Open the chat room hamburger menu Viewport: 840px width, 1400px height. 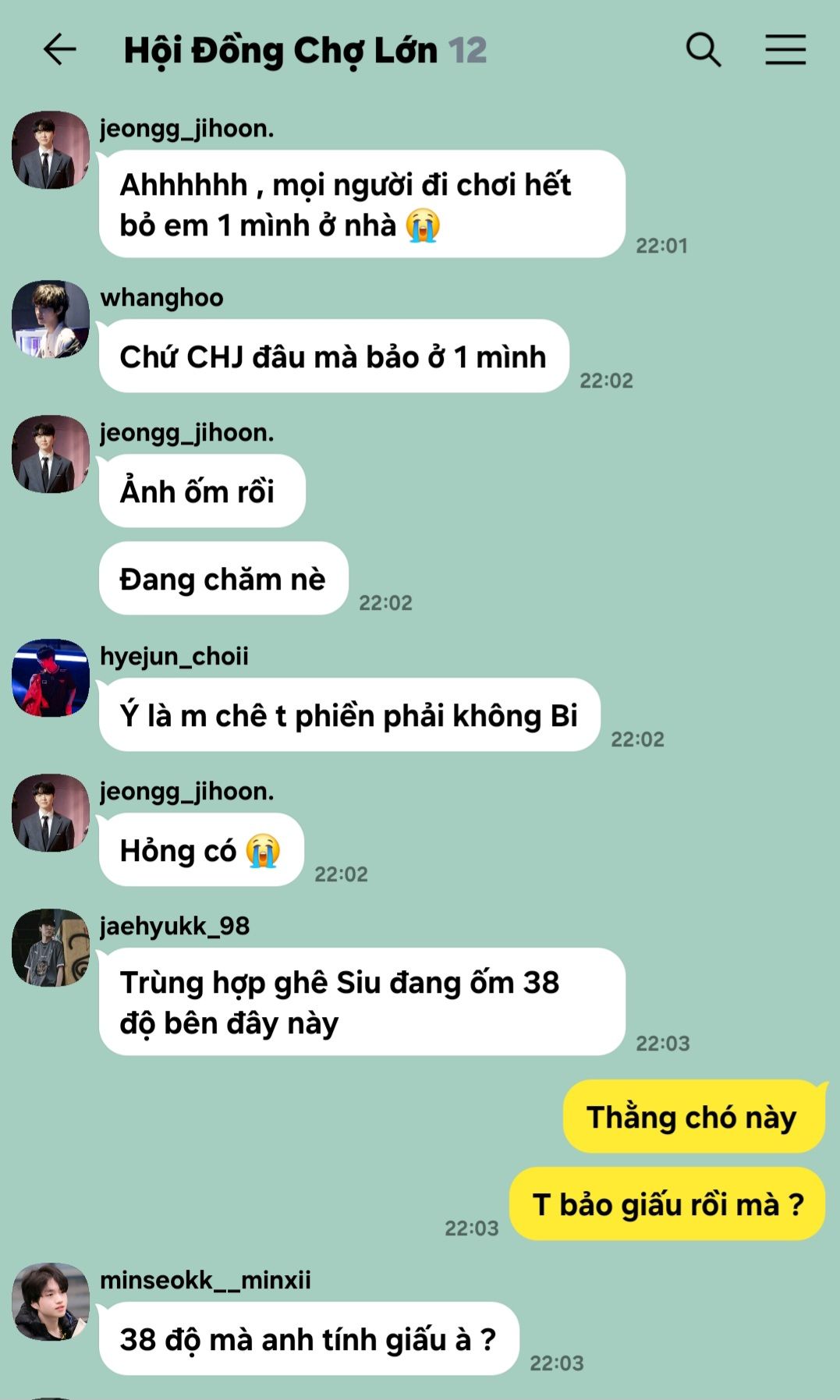tap(785, 50)
